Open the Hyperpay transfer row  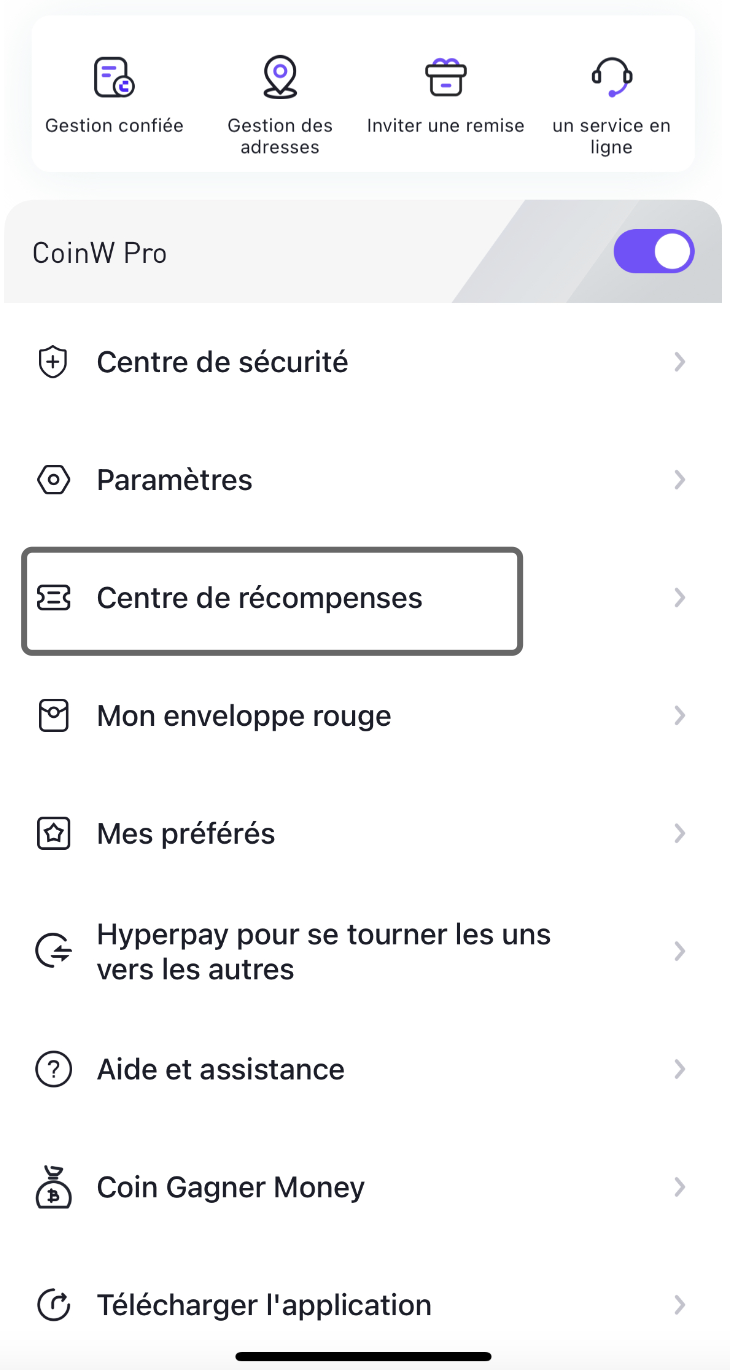365,952
